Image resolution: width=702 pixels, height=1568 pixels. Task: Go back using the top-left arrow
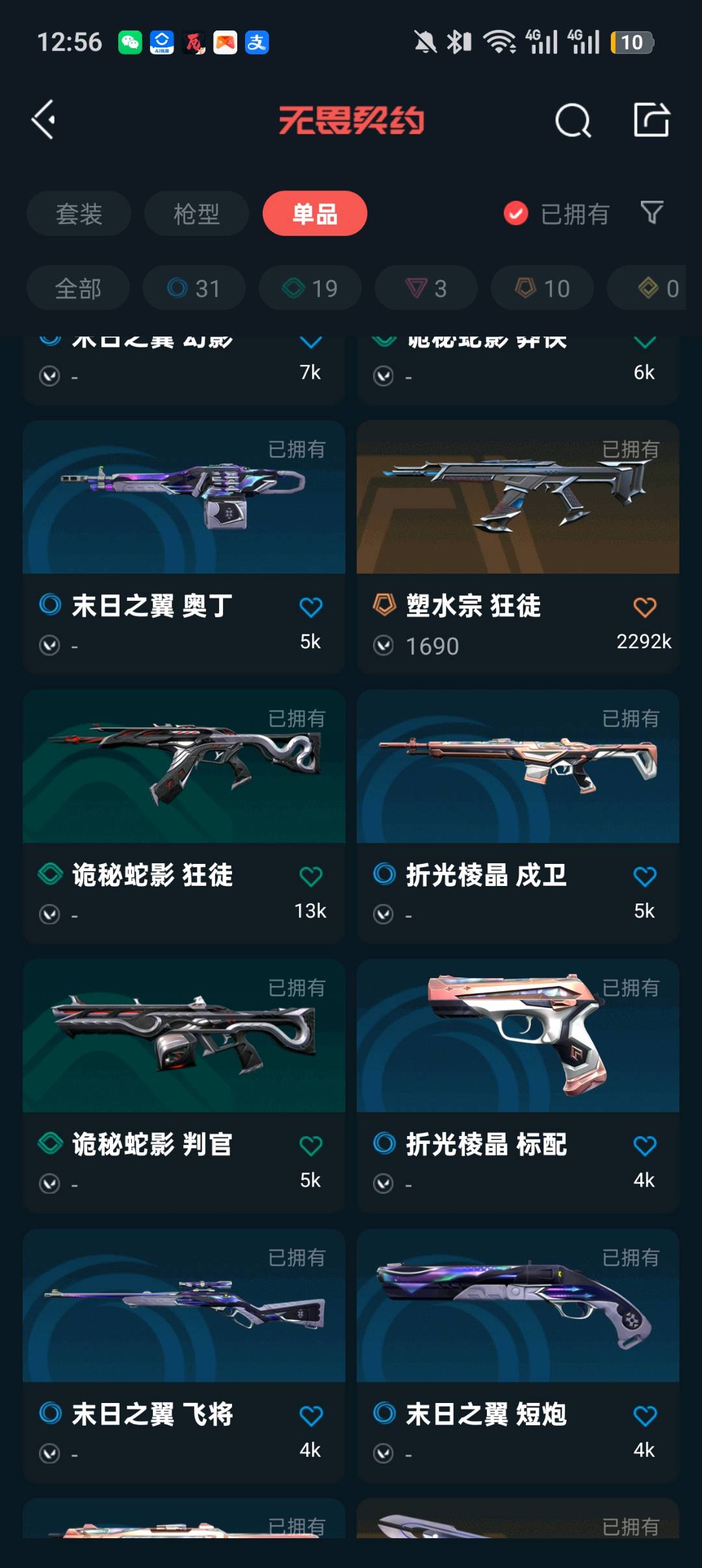(44, 120)
